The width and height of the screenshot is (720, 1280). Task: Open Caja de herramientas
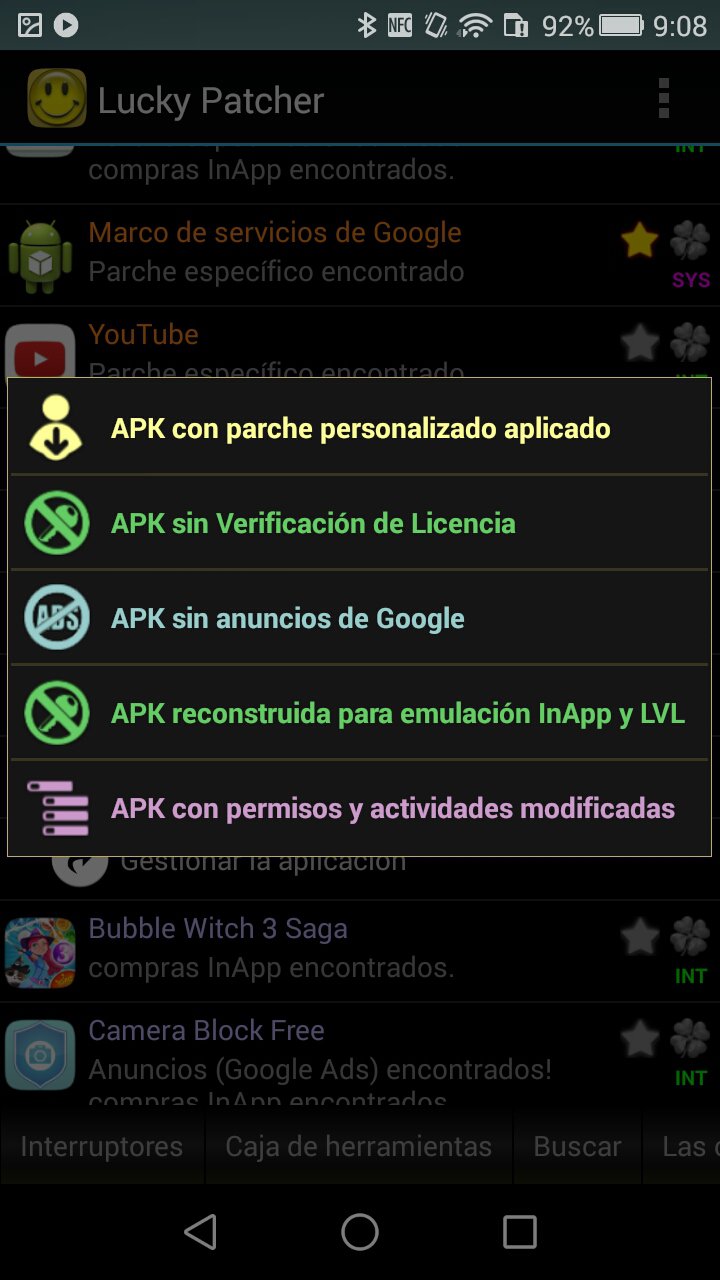358,1146
